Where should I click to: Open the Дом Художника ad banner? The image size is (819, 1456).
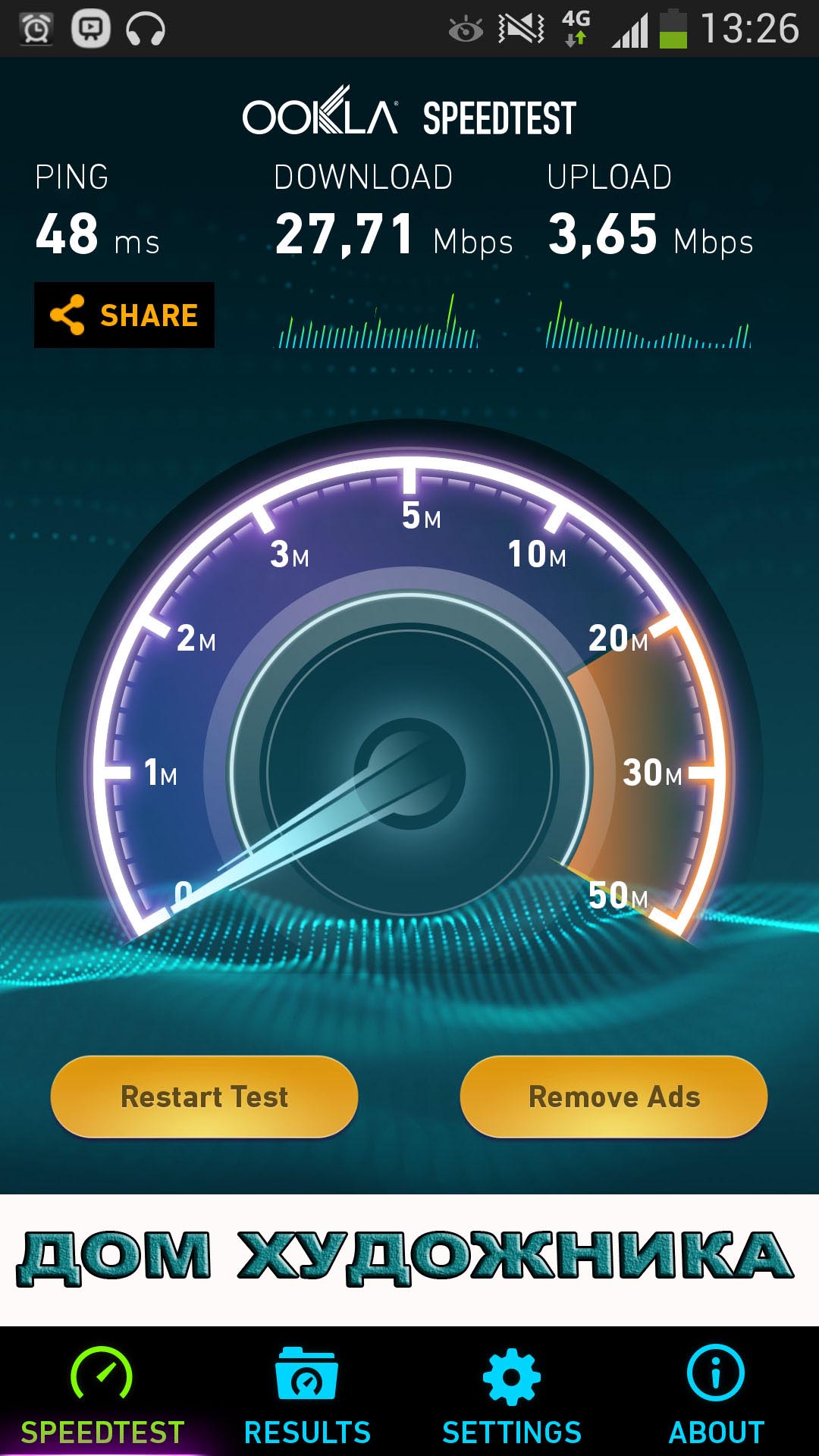click(409, 1260)
